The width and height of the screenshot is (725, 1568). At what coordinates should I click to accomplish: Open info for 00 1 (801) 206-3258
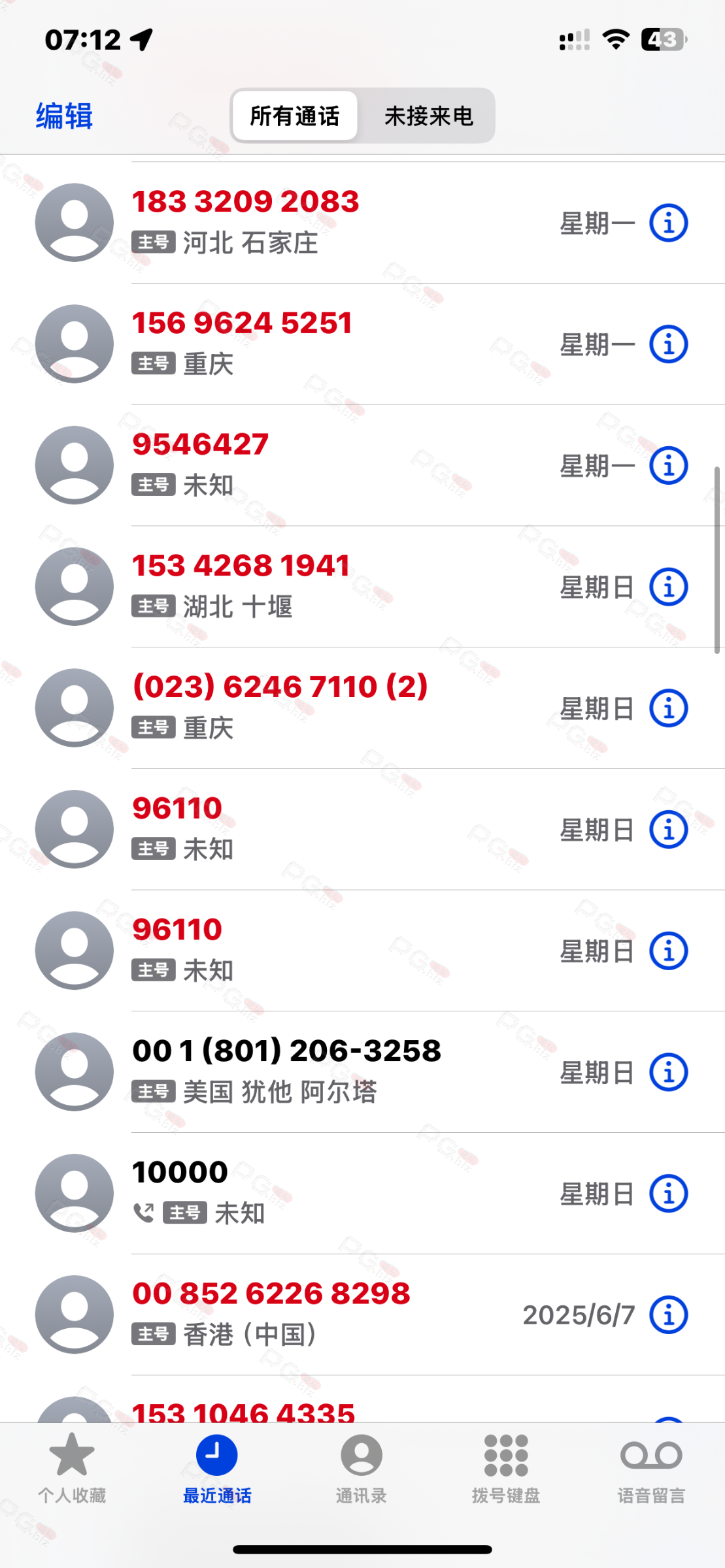click(668, 1072)
